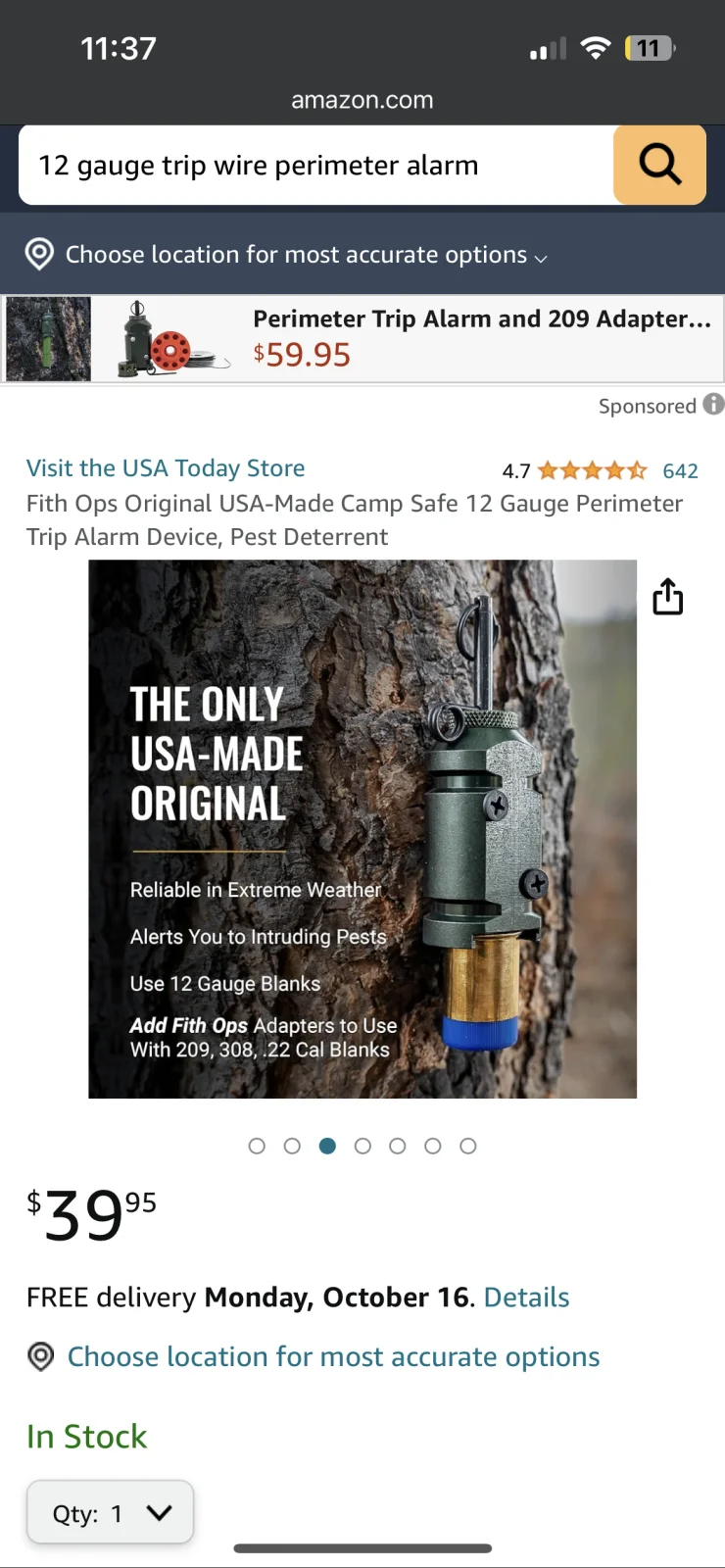The height and width of the screenshot is (1568, 725).
Task: Share this product
Action: (x=668, y=596)
